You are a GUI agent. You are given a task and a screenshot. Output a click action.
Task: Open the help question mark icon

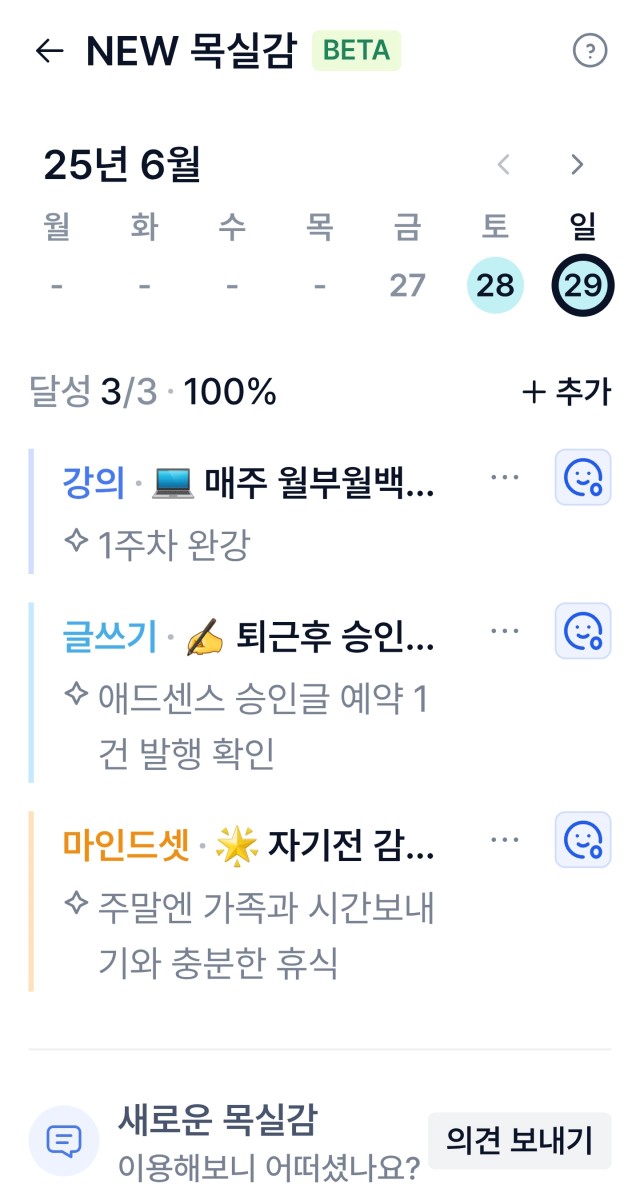590,52
